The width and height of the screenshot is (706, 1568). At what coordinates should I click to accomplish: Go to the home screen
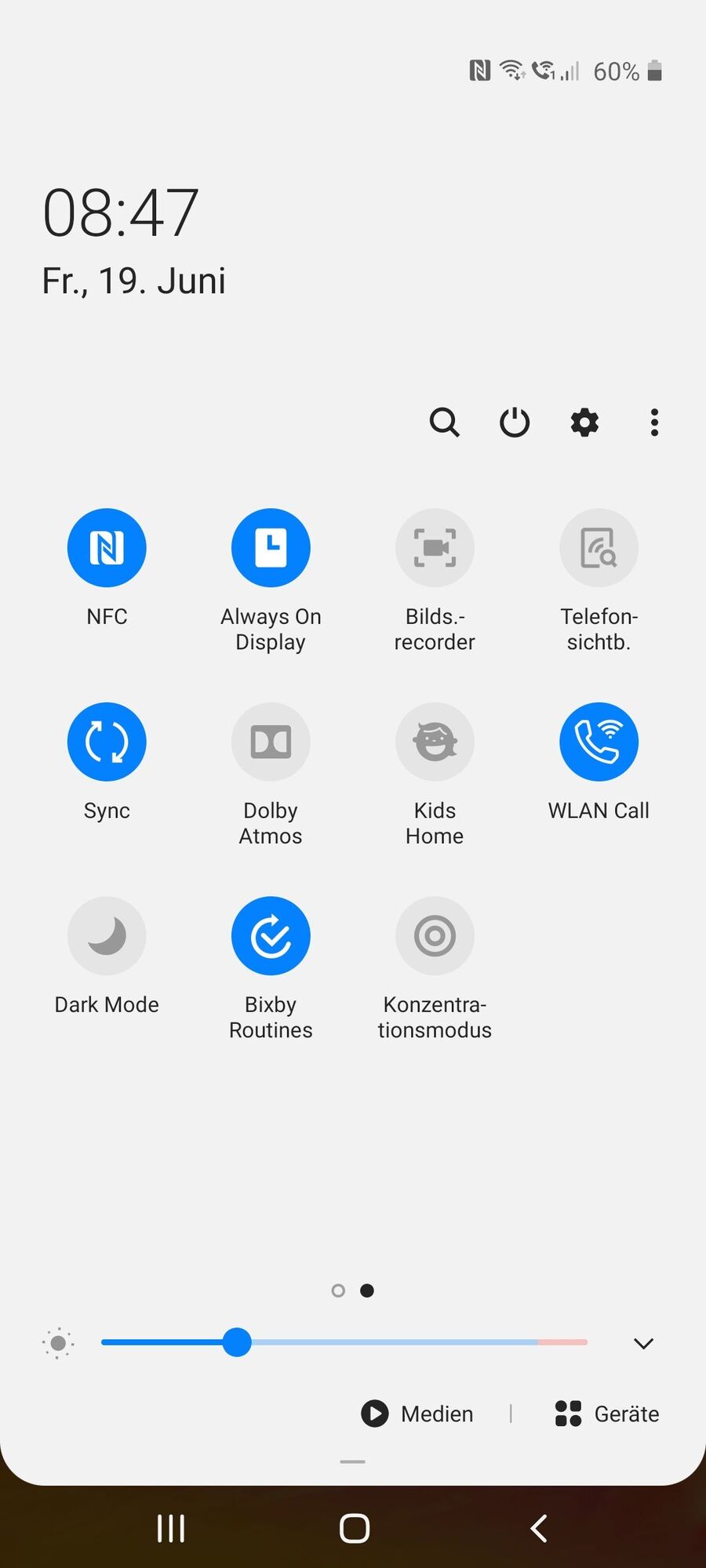coord(354,1528)
